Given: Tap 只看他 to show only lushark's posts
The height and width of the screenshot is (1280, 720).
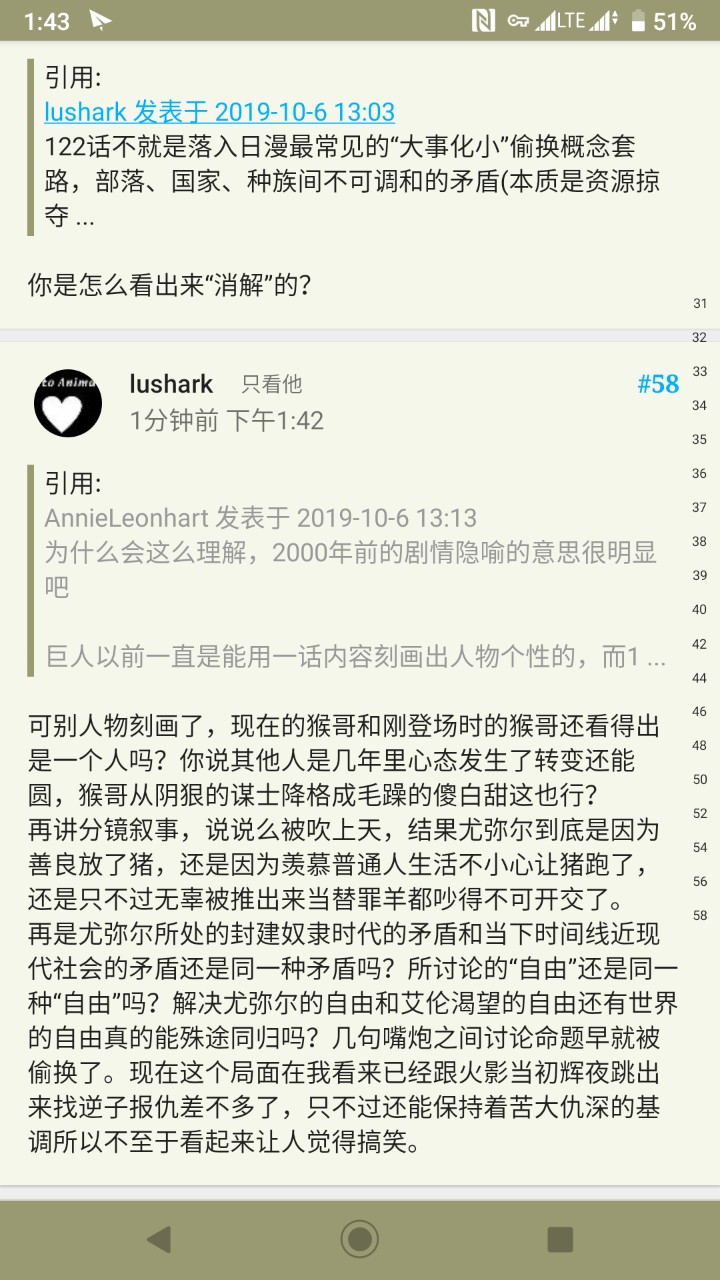Looking at the screenshot, I should point(271,384).
